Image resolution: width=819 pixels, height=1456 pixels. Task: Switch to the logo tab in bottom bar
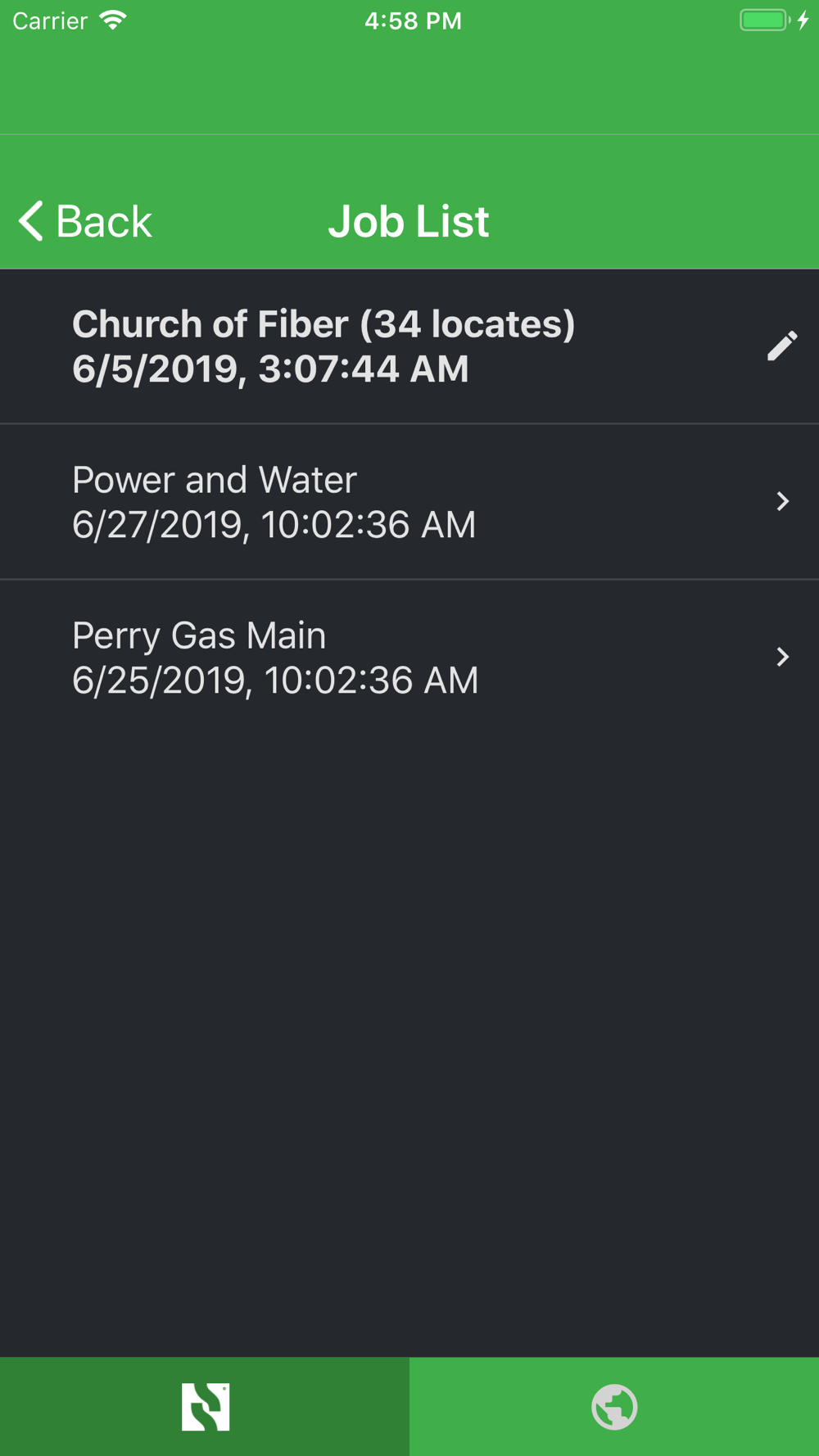point(205,1407)
